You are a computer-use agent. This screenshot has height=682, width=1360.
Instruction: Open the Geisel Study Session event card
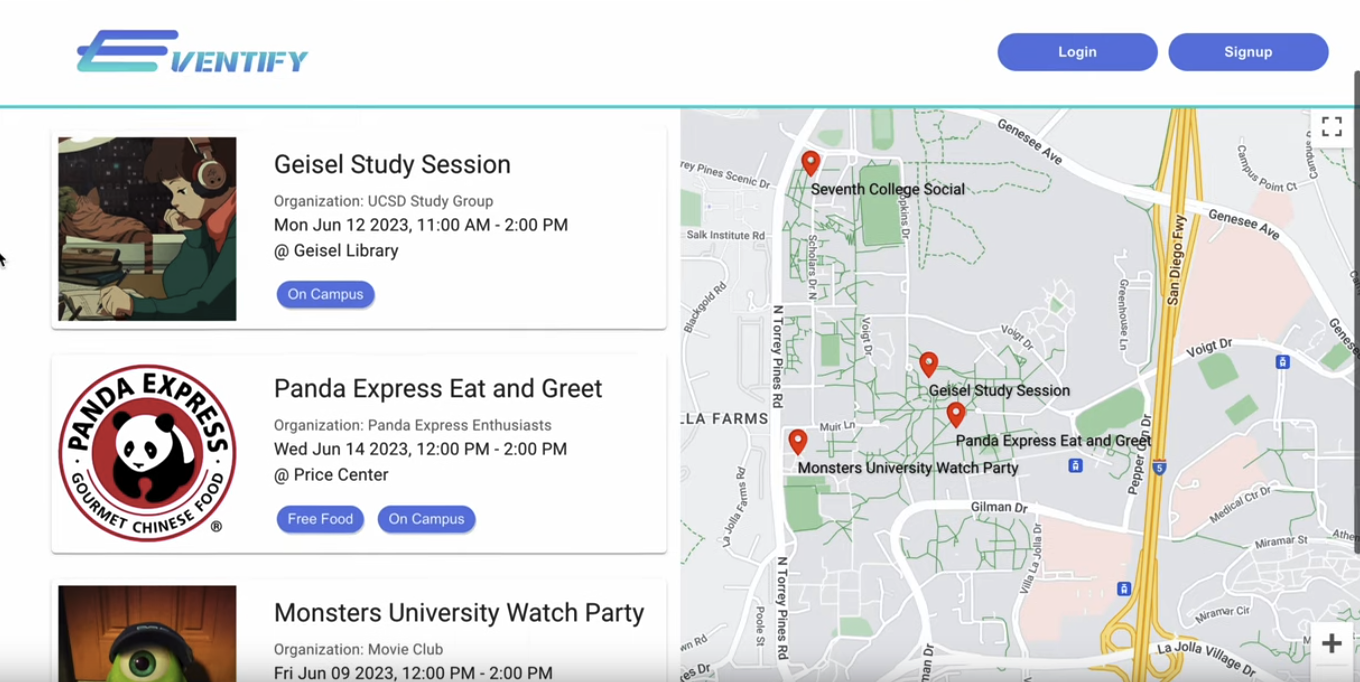[392, 165]
